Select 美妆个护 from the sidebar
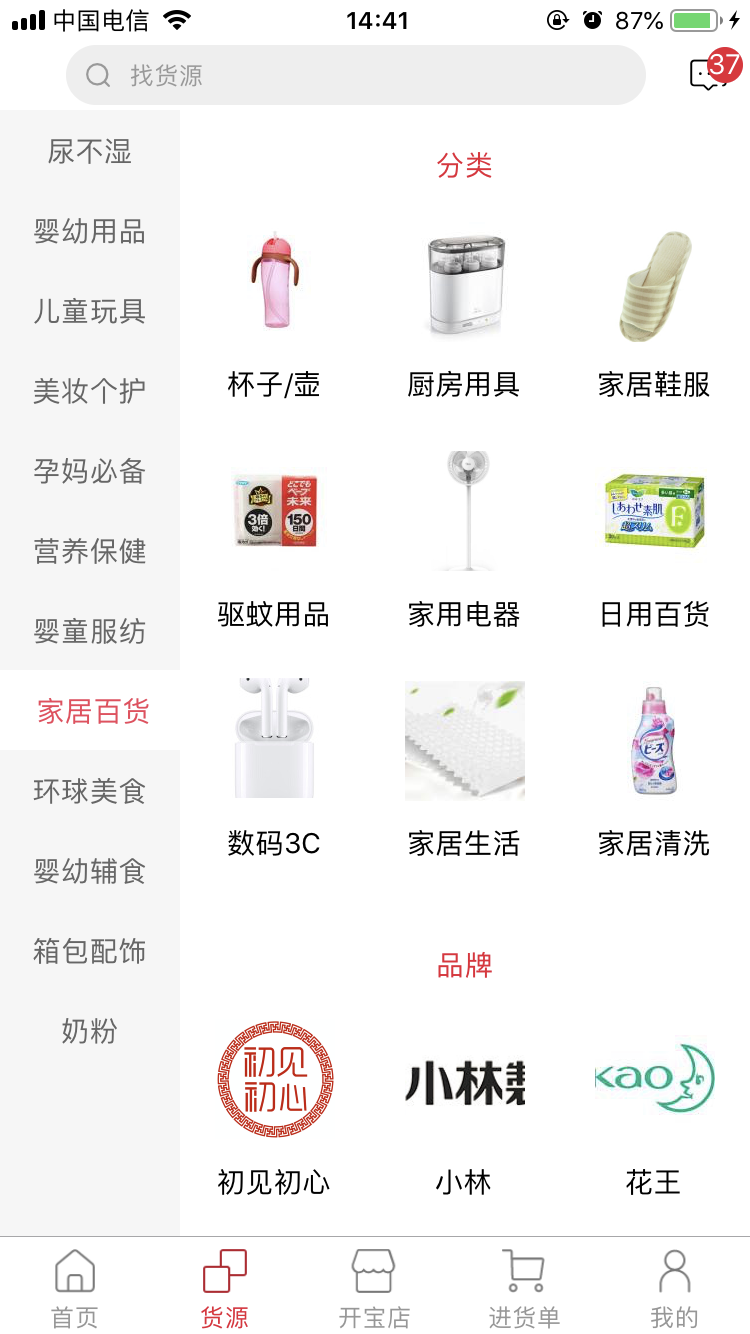Viewport: 750px width, 1334px height. [x=89, y=391]
